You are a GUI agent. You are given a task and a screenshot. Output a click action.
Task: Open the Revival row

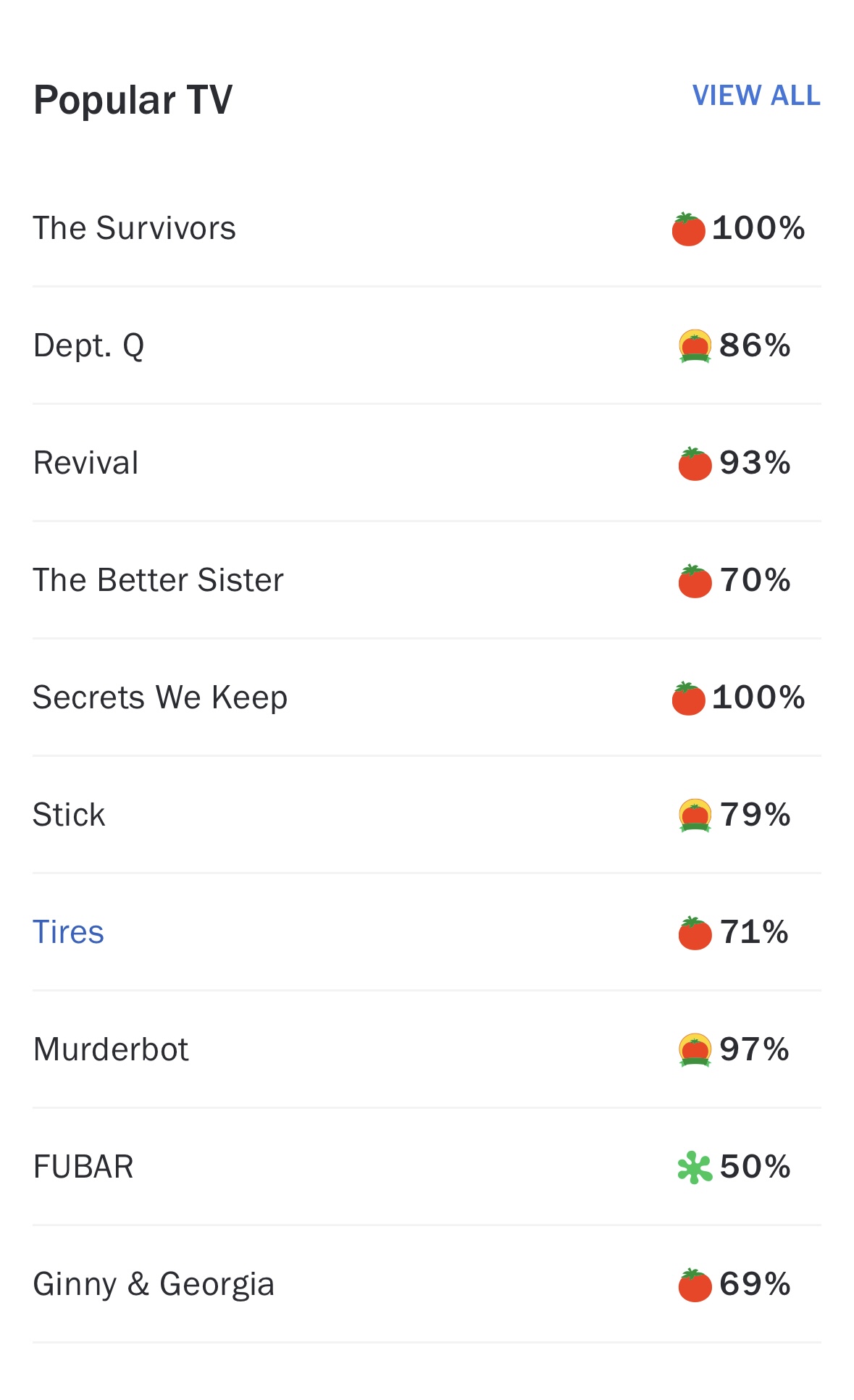(x=427, y=464)
